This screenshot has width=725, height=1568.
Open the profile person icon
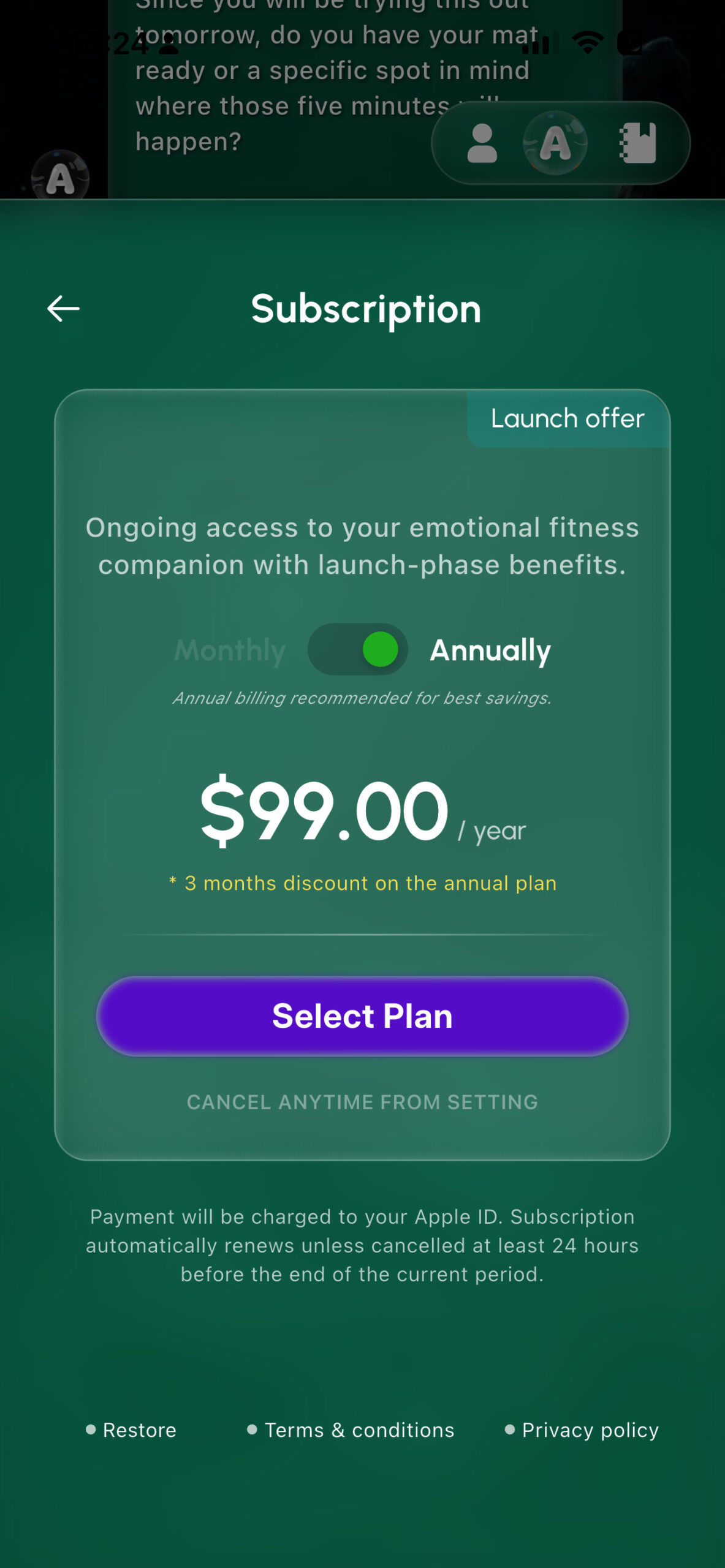(482, 143)
